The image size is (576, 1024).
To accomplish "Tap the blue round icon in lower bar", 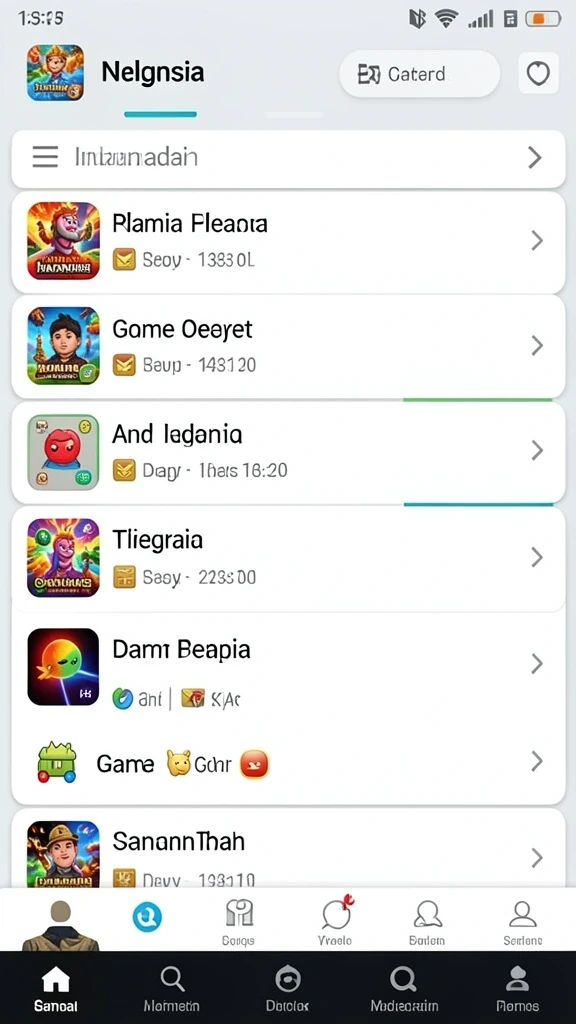I will [148, 917].
